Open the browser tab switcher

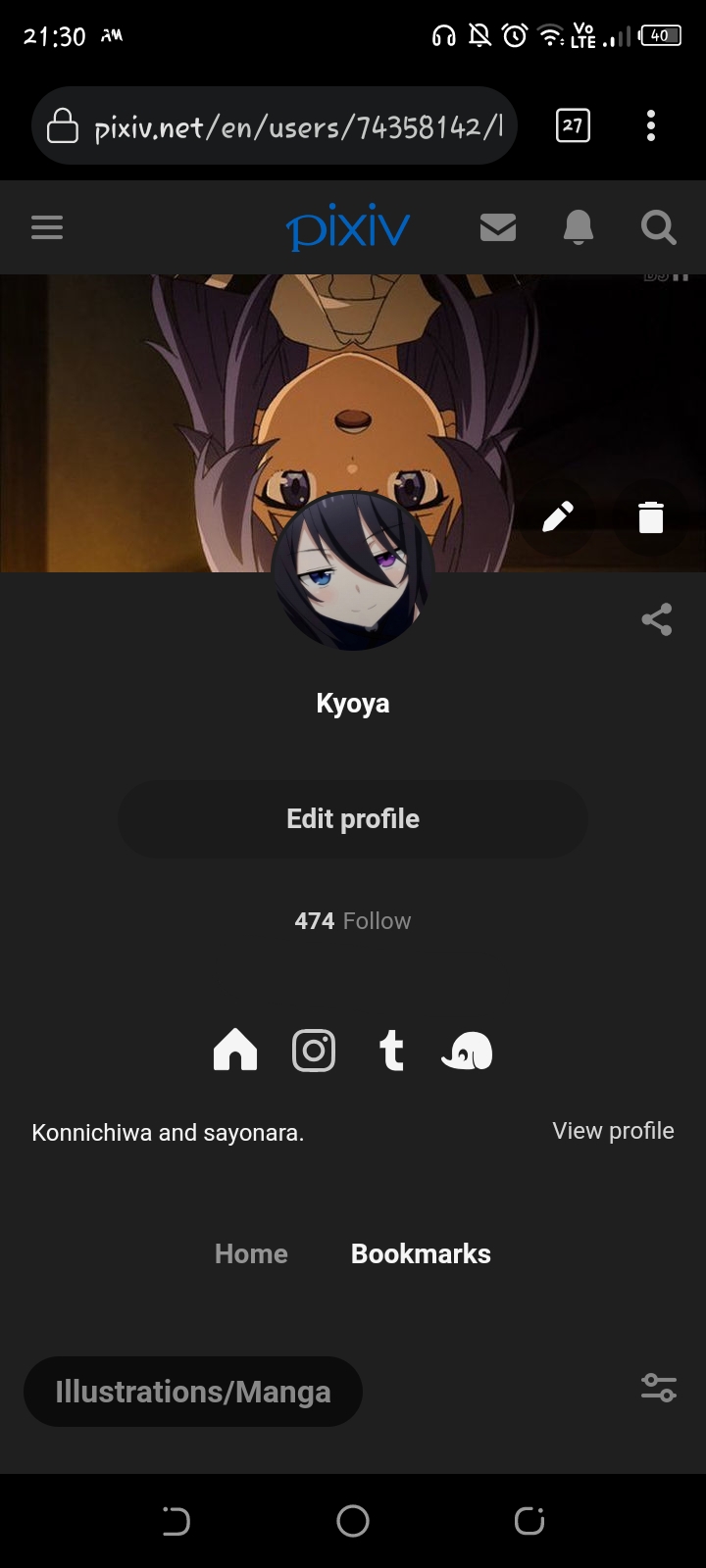click(573, 125)
